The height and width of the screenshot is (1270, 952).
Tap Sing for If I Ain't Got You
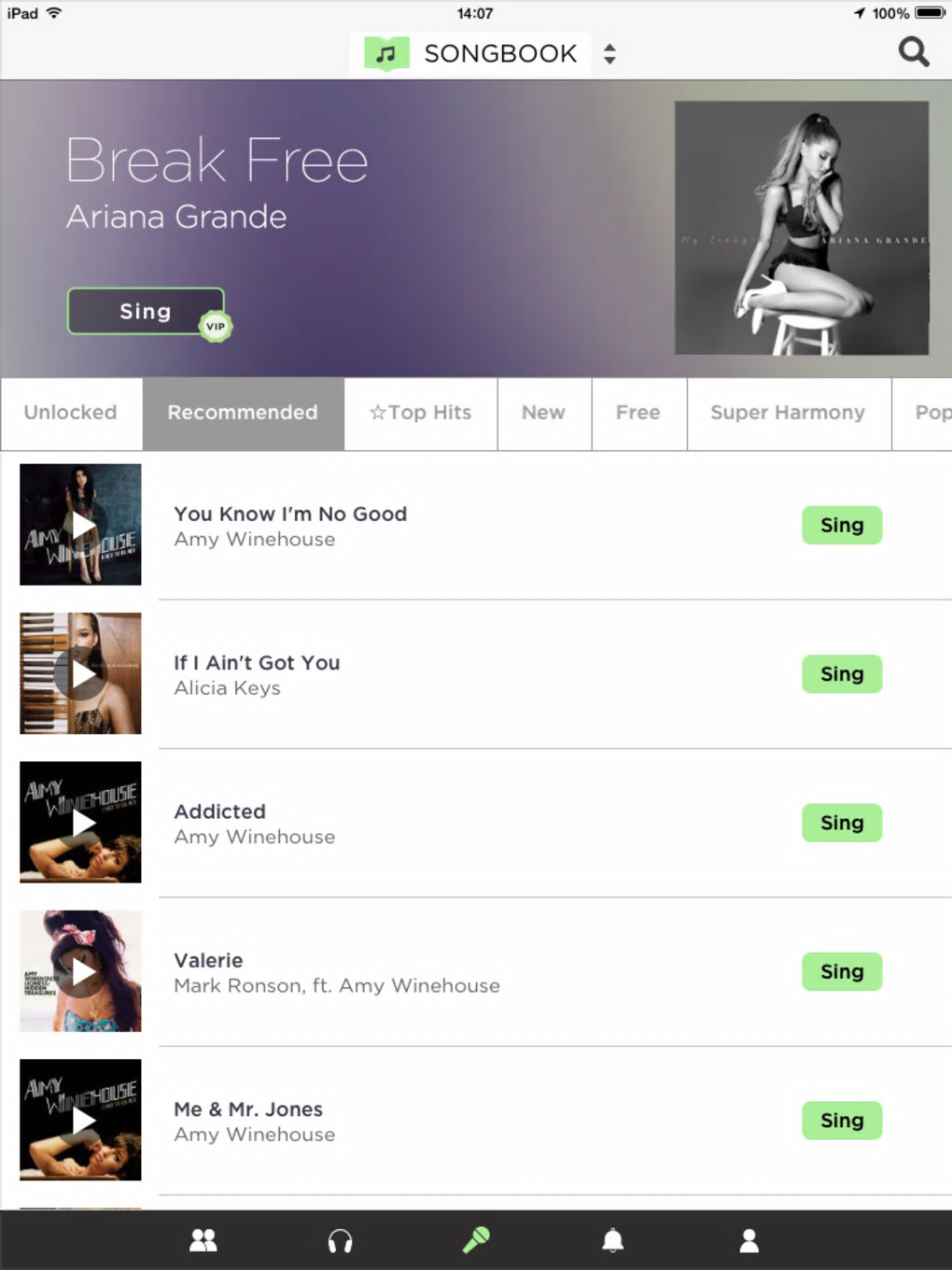841,674
